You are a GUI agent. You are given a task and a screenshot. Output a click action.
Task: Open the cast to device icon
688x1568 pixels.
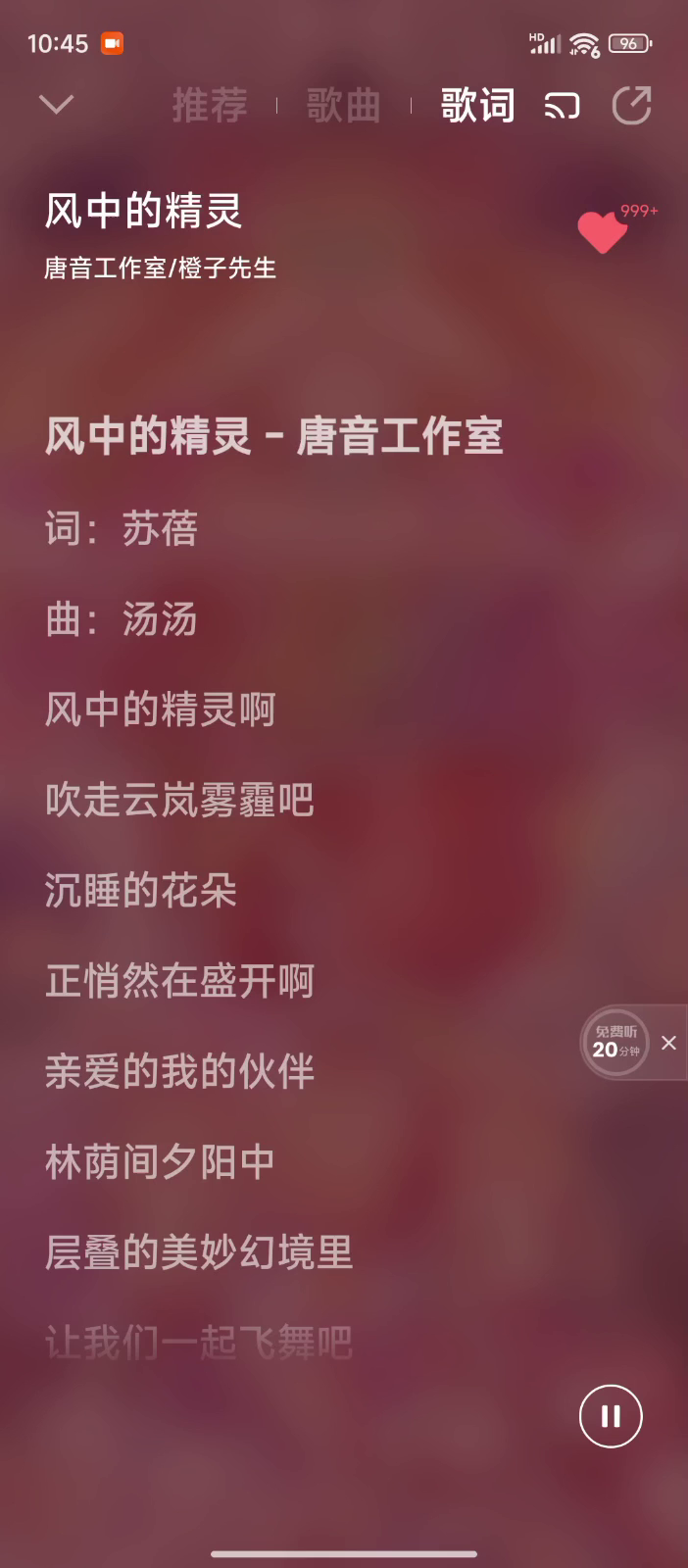(562, 106)
